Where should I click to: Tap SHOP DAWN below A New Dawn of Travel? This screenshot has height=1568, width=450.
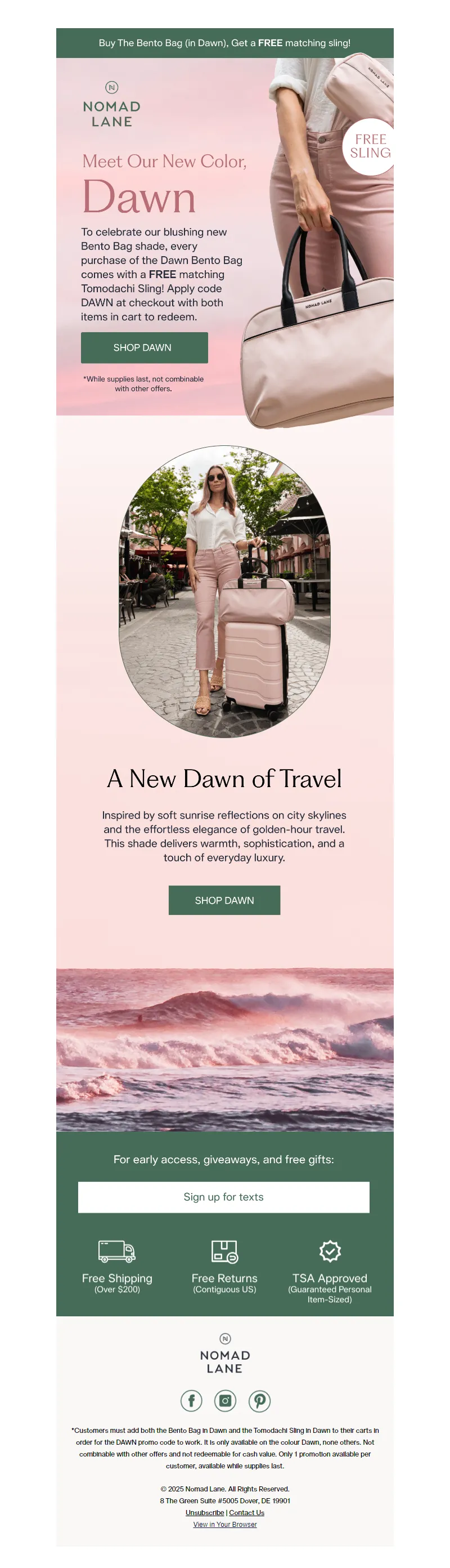[224, 900]
